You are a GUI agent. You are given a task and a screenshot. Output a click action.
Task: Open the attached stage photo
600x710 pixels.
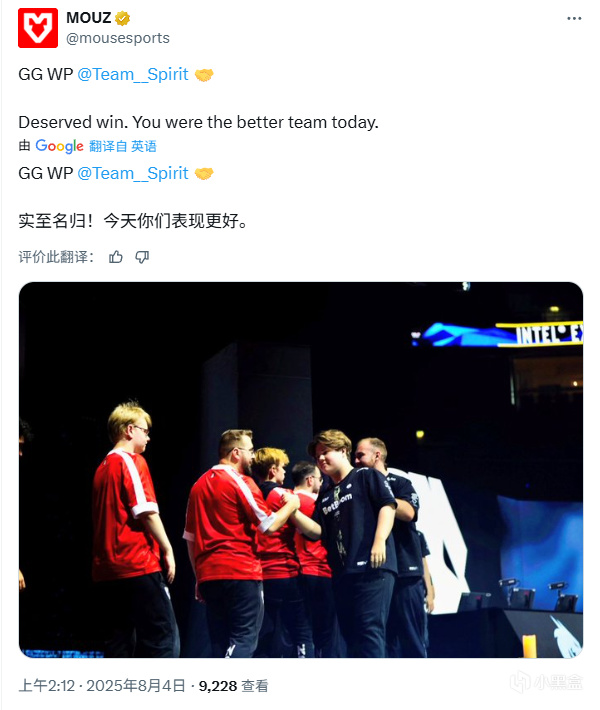point(300,470)
